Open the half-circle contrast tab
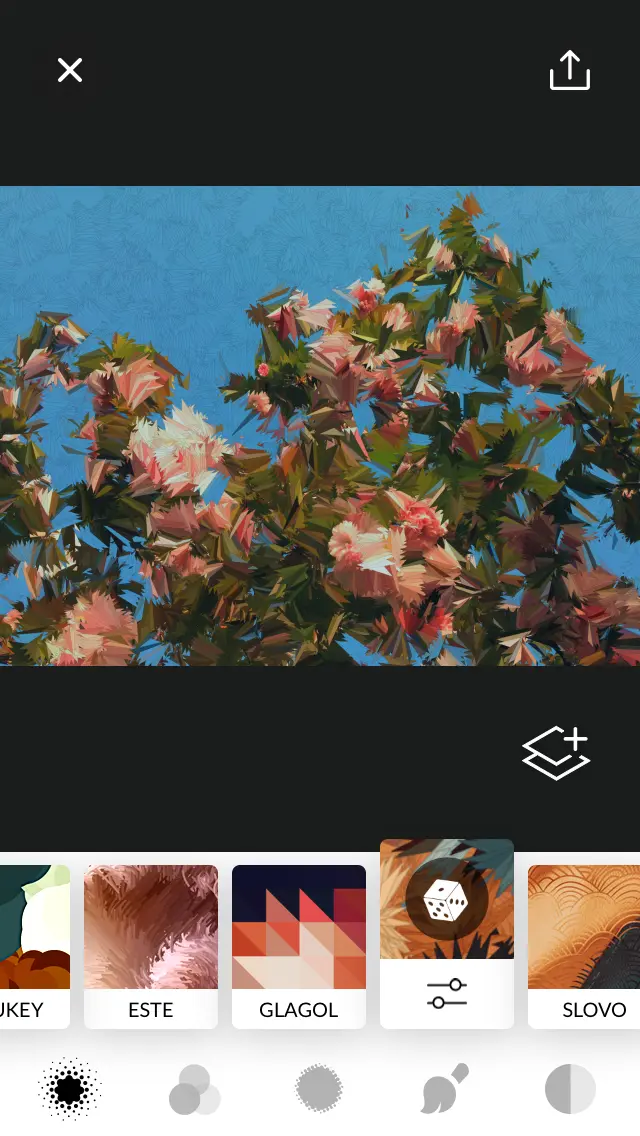The width and height of the screenshot is (640, 1136). [569, 1089]
